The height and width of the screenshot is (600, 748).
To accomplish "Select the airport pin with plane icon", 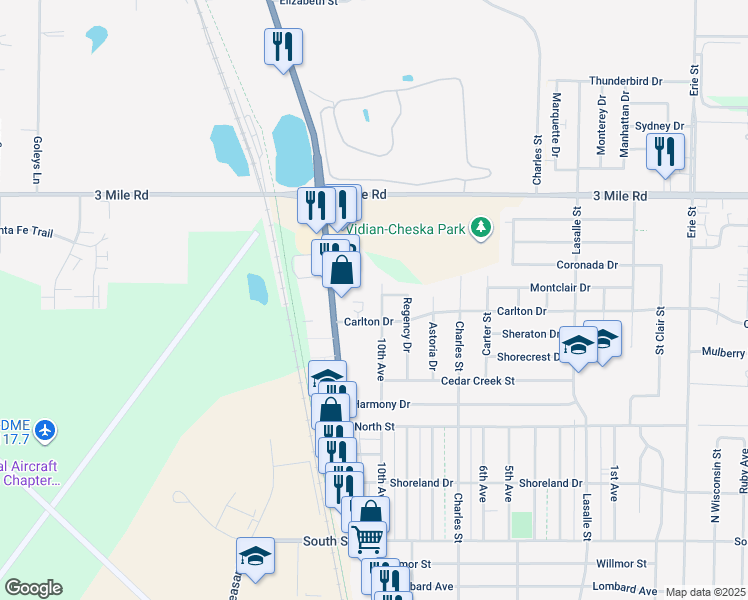I will pyautogui.click(x=45, y=432).
